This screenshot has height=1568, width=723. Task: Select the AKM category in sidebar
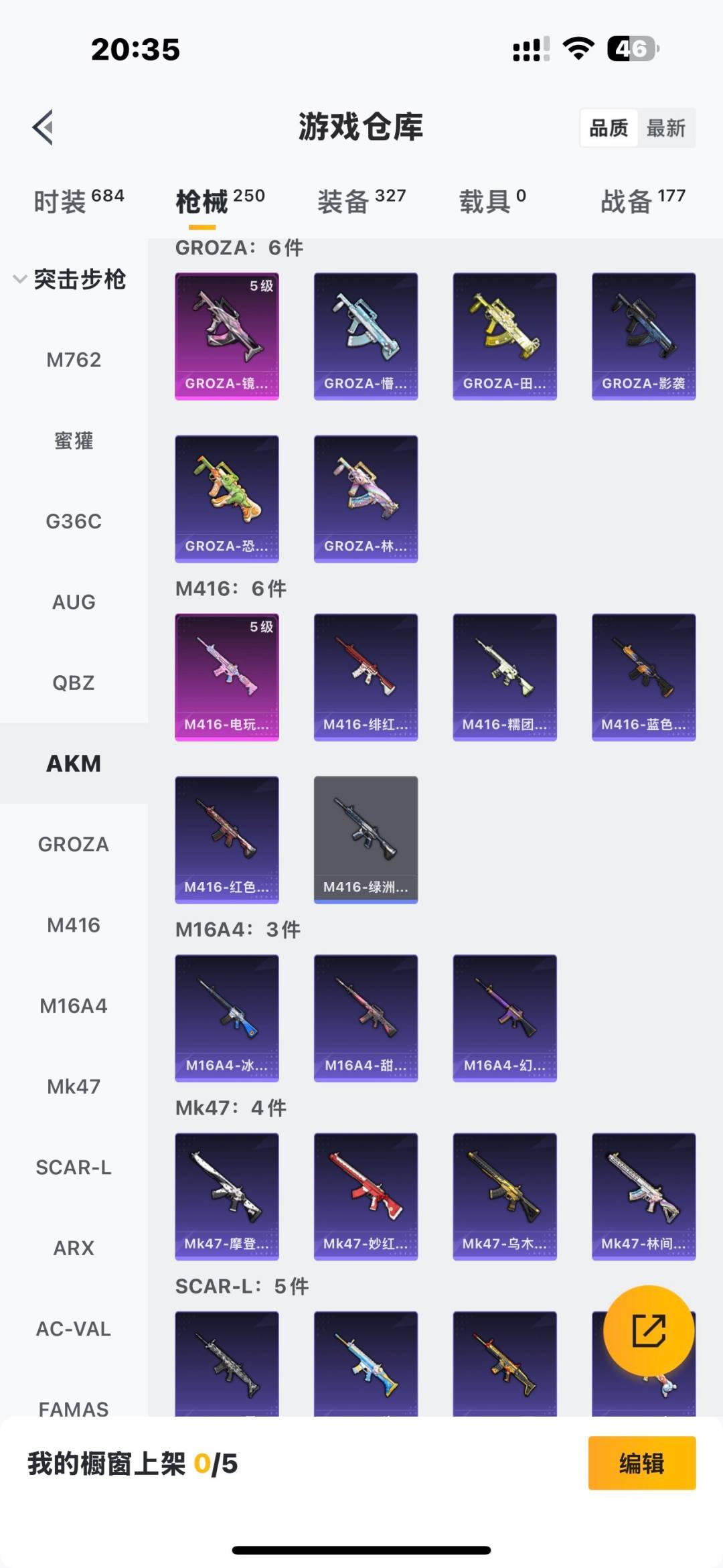coord(74,763)
